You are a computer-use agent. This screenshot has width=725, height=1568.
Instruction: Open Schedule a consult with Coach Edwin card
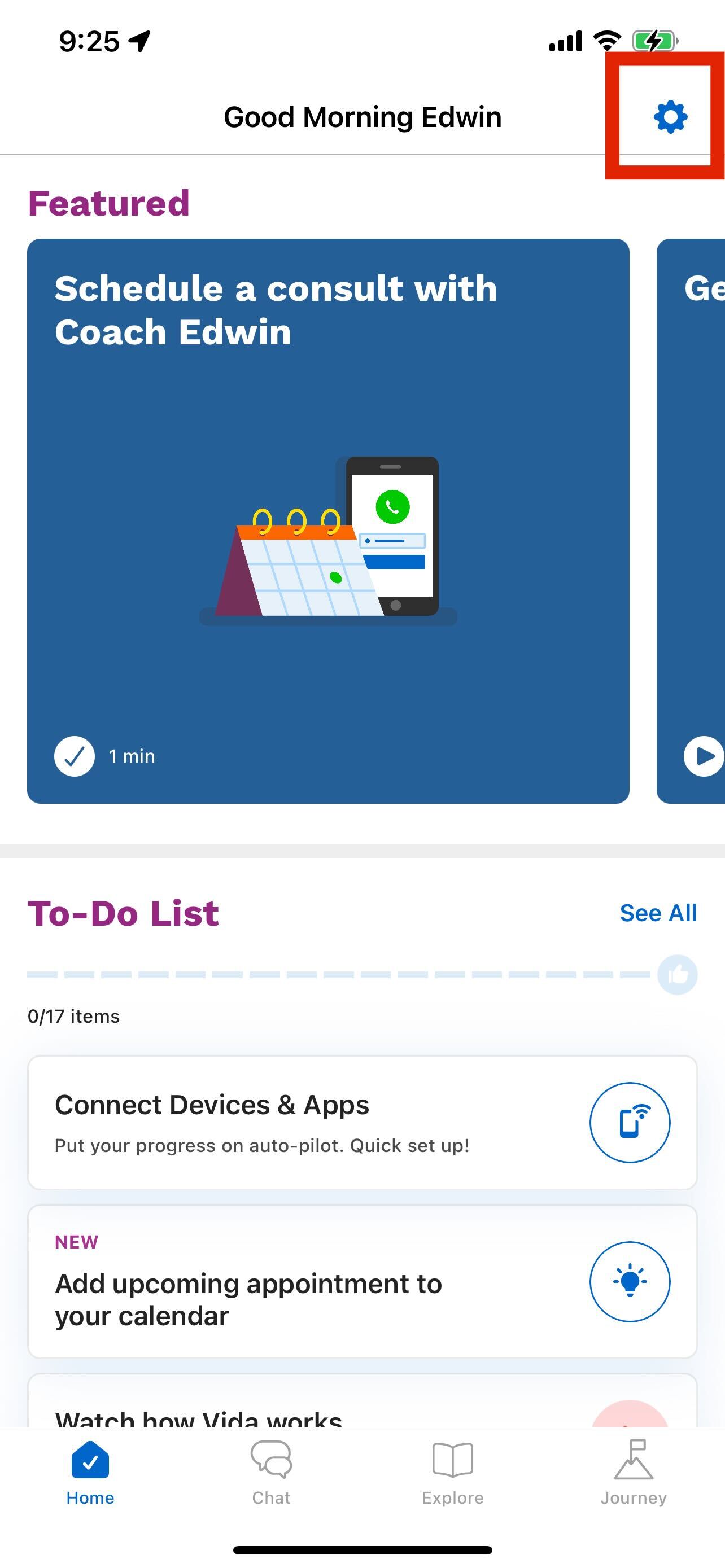pyautogui.click(x=327, y=520)
